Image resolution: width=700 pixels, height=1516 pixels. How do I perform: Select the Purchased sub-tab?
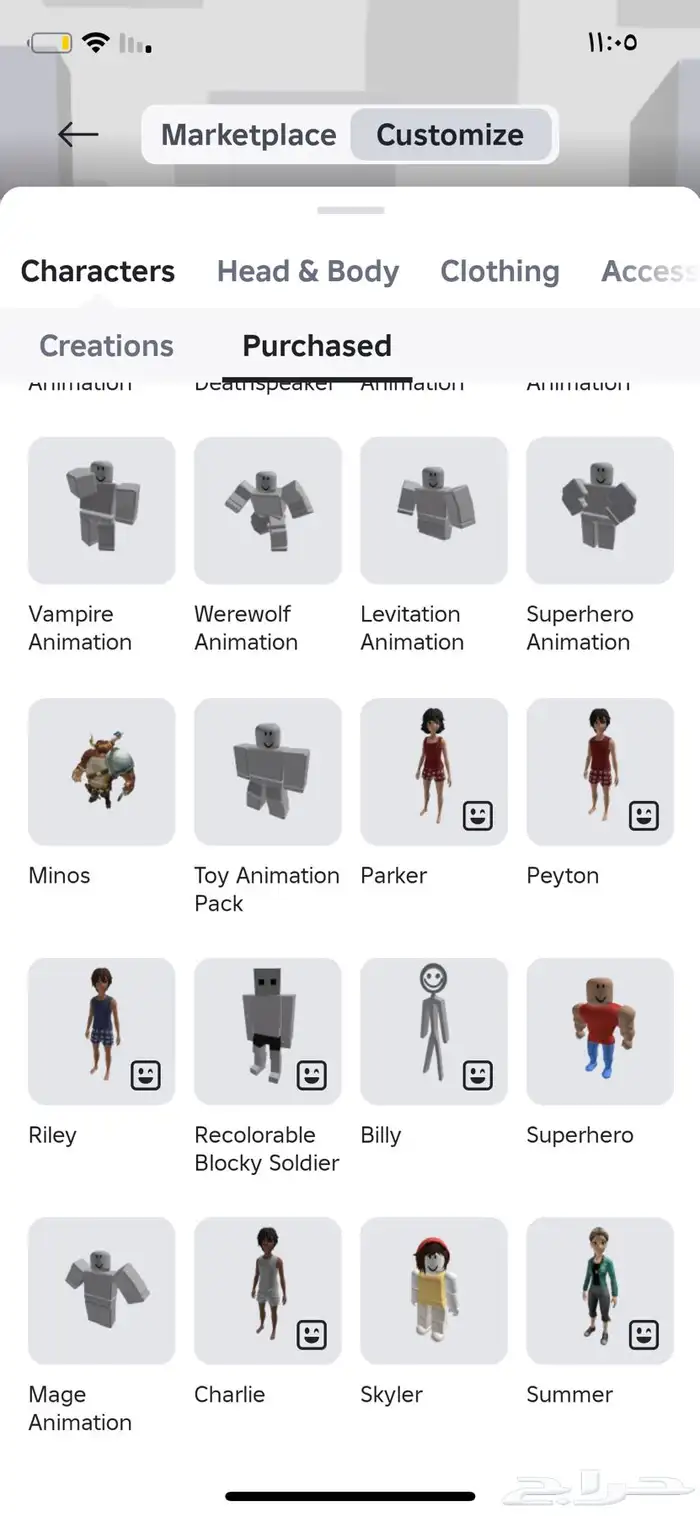[x=316, y=346]
